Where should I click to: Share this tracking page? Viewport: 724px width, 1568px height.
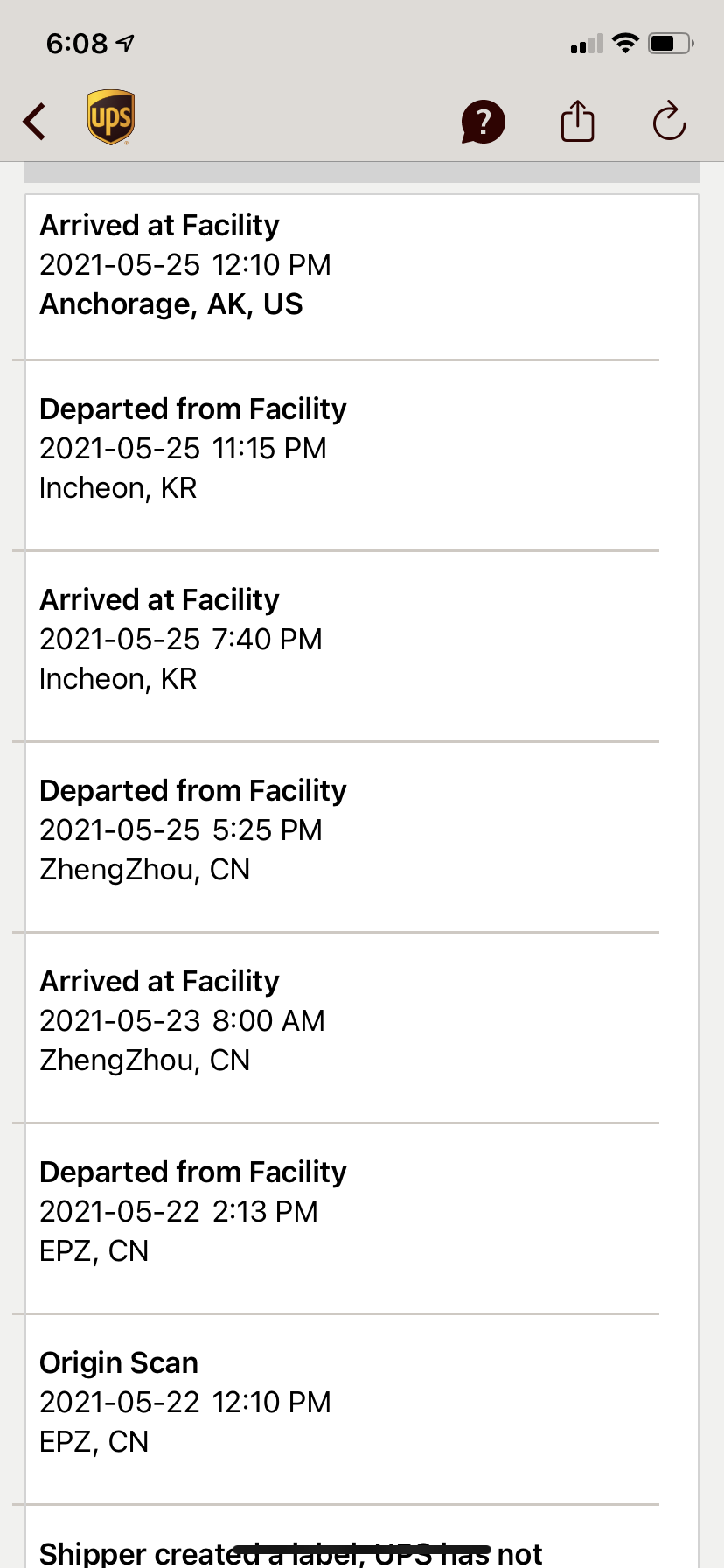click(x=577, y=121)
